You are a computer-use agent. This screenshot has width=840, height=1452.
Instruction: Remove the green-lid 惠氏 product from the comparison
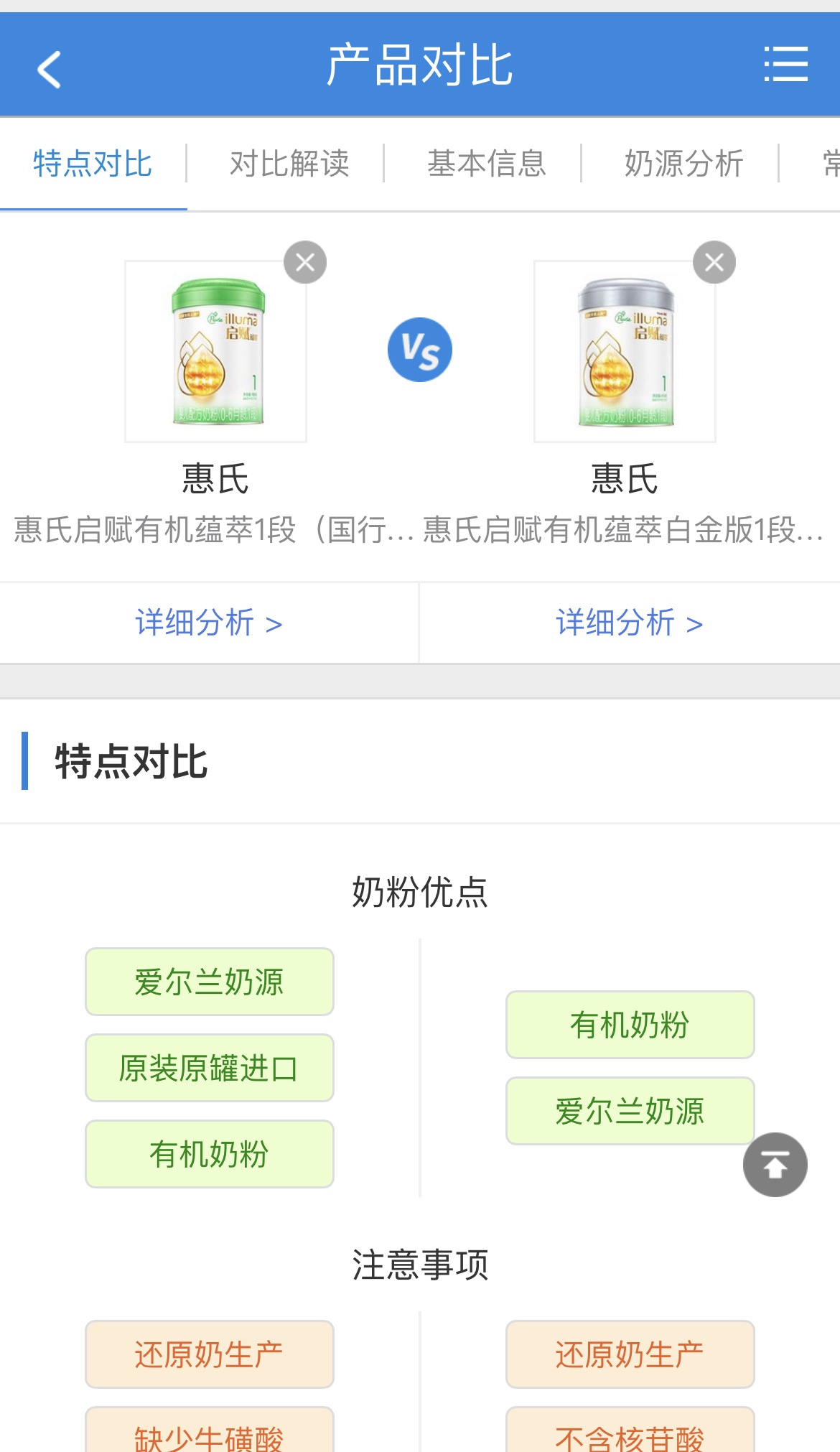pyautogui.click(x=305, y=262)
